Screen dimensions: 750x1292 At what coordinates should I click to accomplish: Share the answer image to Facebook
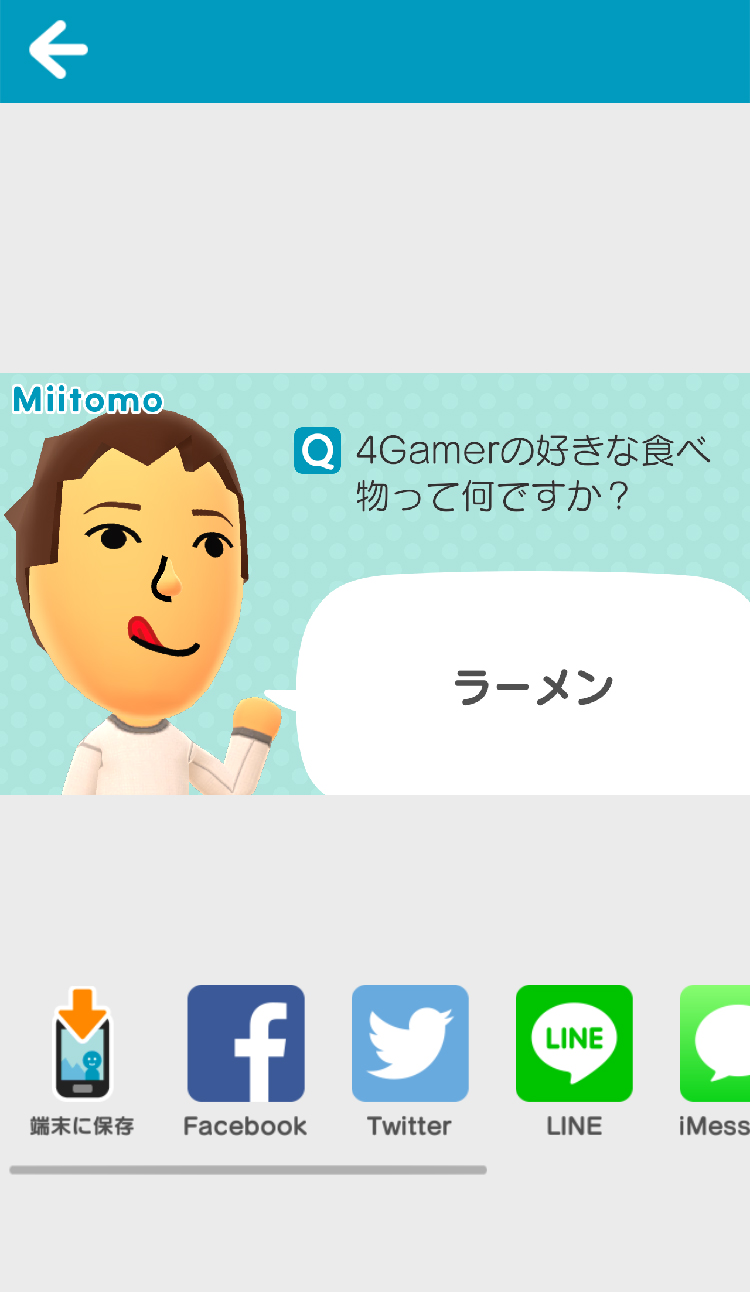tap(245, 1043)
